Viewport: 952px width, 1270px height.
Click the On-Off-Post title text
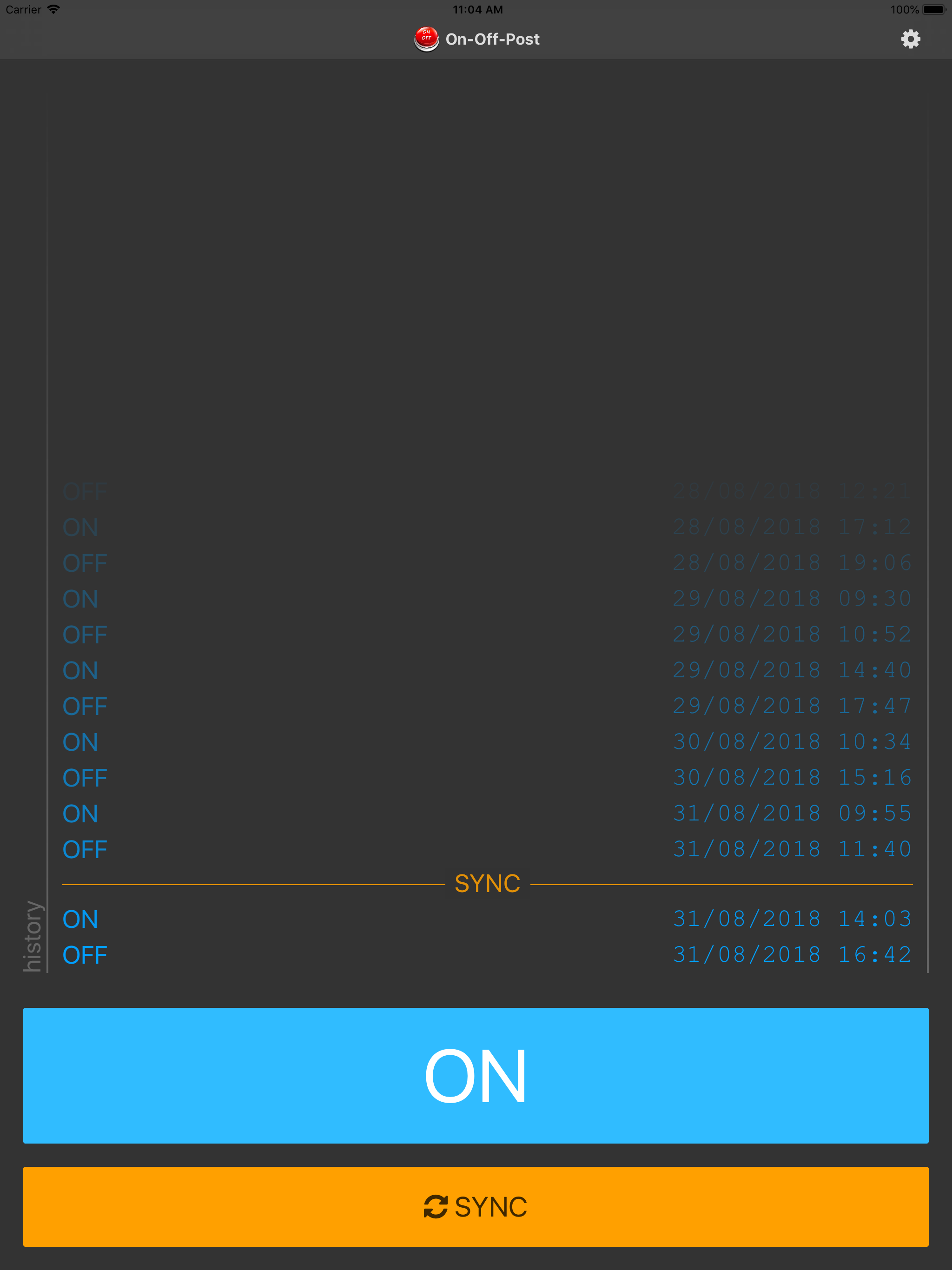coord(493,39)
